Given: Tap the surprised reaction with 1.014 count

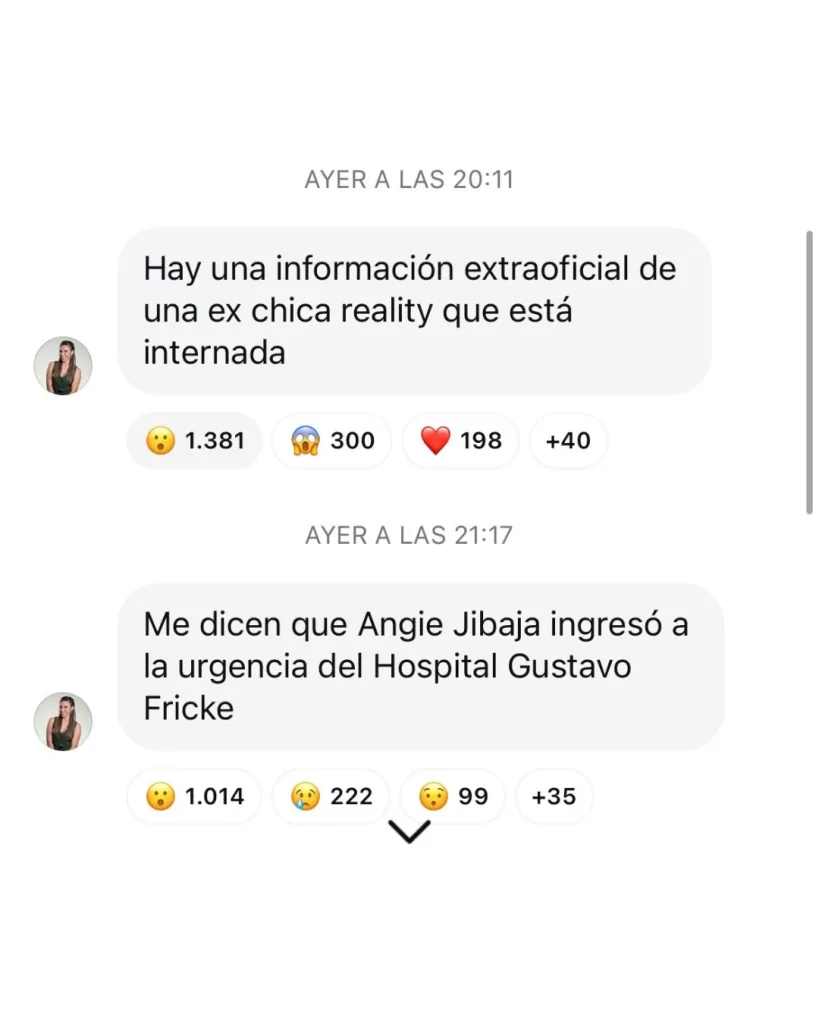Looking at the screenshot, I should (194, 796).
